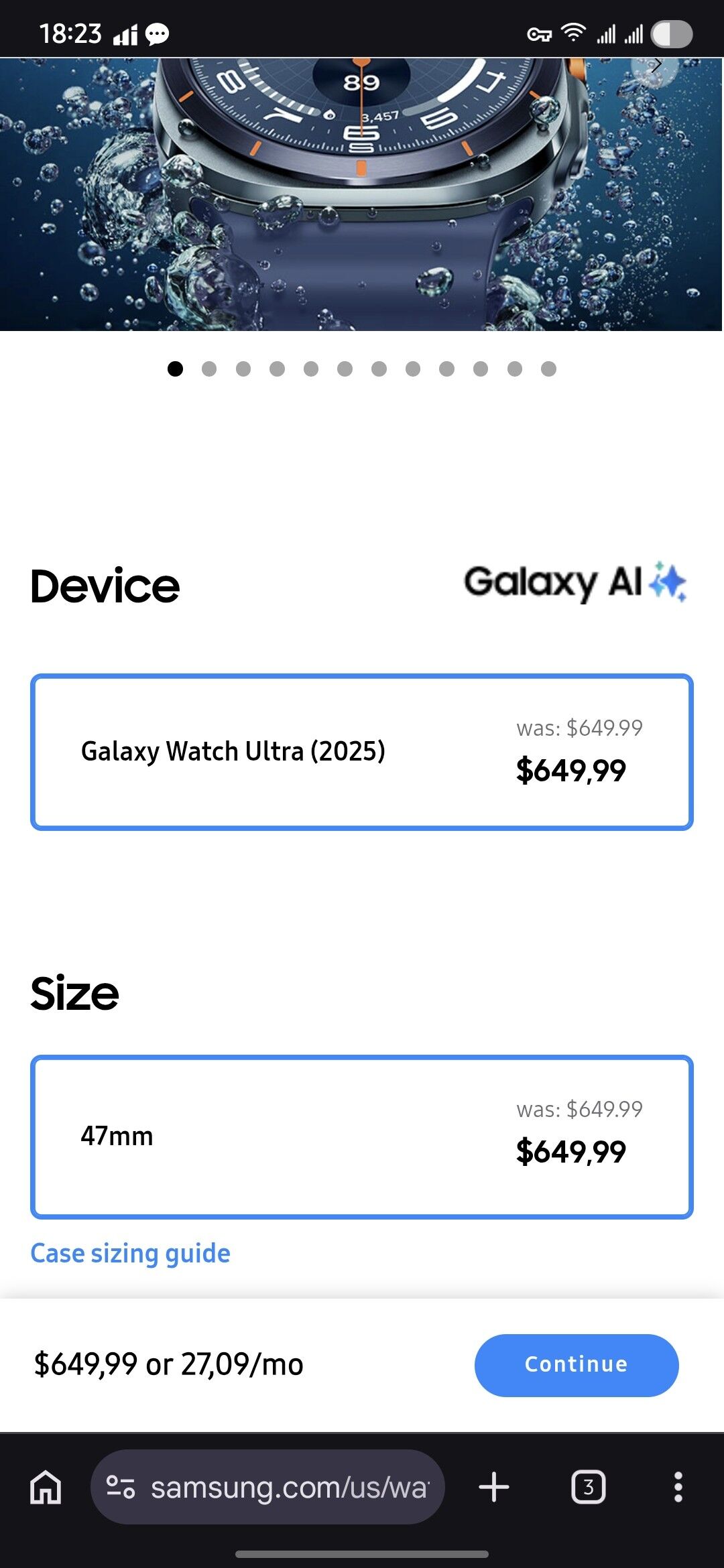The height and width of the screenshot is (1568, 724).
Task: Open a new browser tab
Action: click(494, 1488)
